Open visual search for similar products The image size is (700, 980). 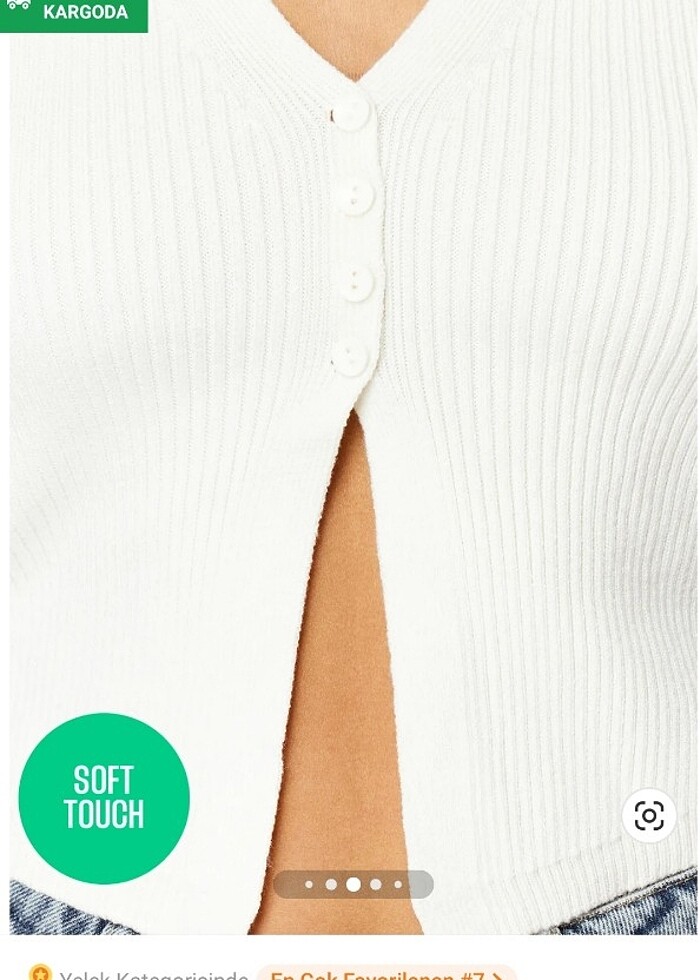(649, 816)
